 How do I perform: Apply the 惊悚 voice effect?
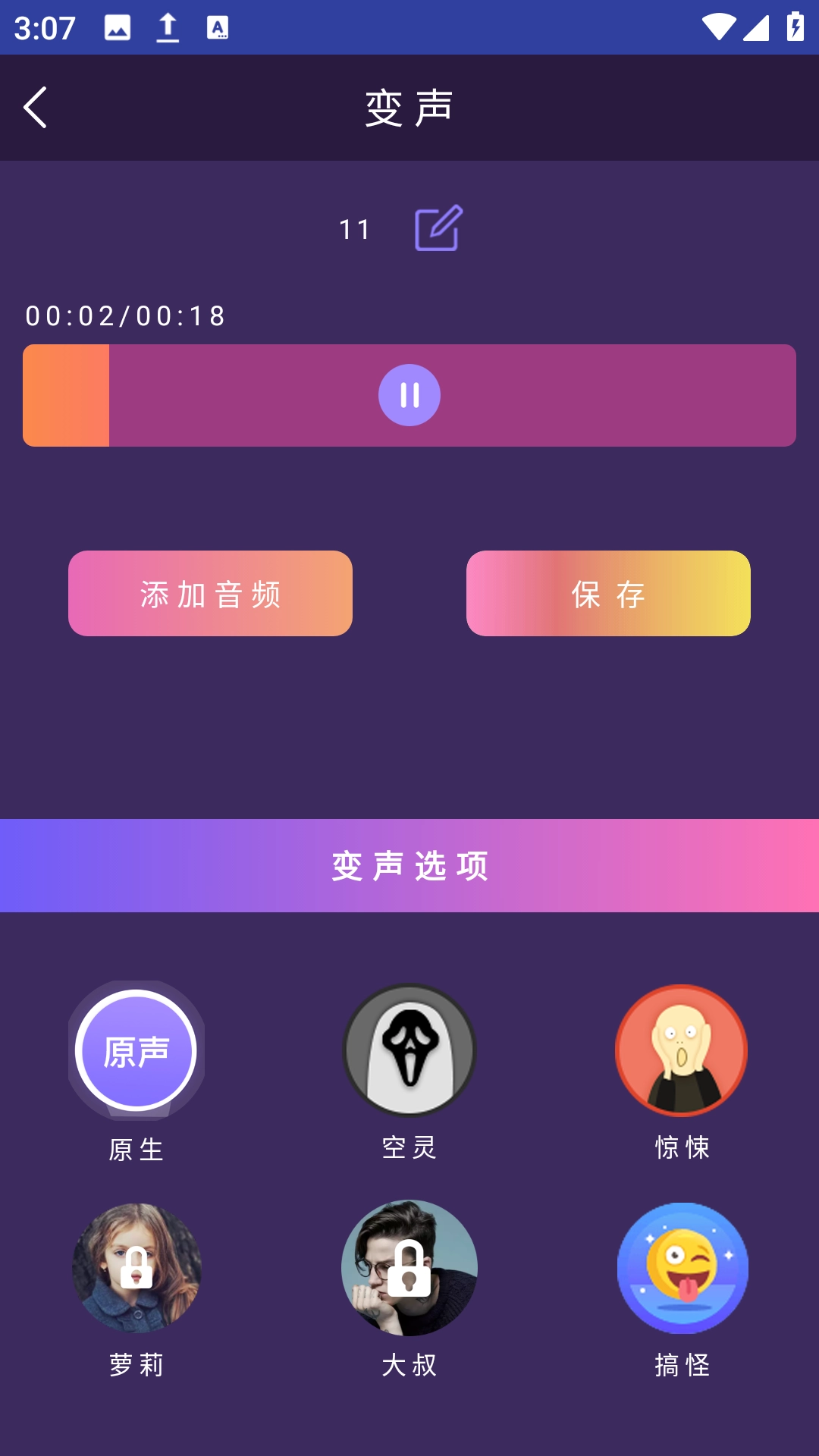click(x=682, y=1051)
